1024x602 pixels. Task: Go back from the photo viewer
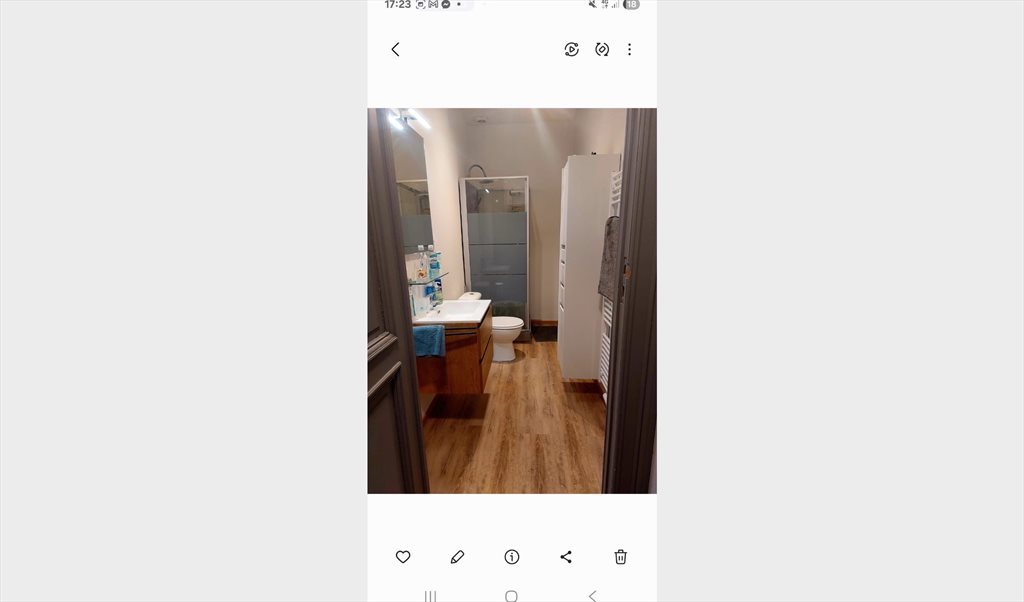tap(395, 49)
